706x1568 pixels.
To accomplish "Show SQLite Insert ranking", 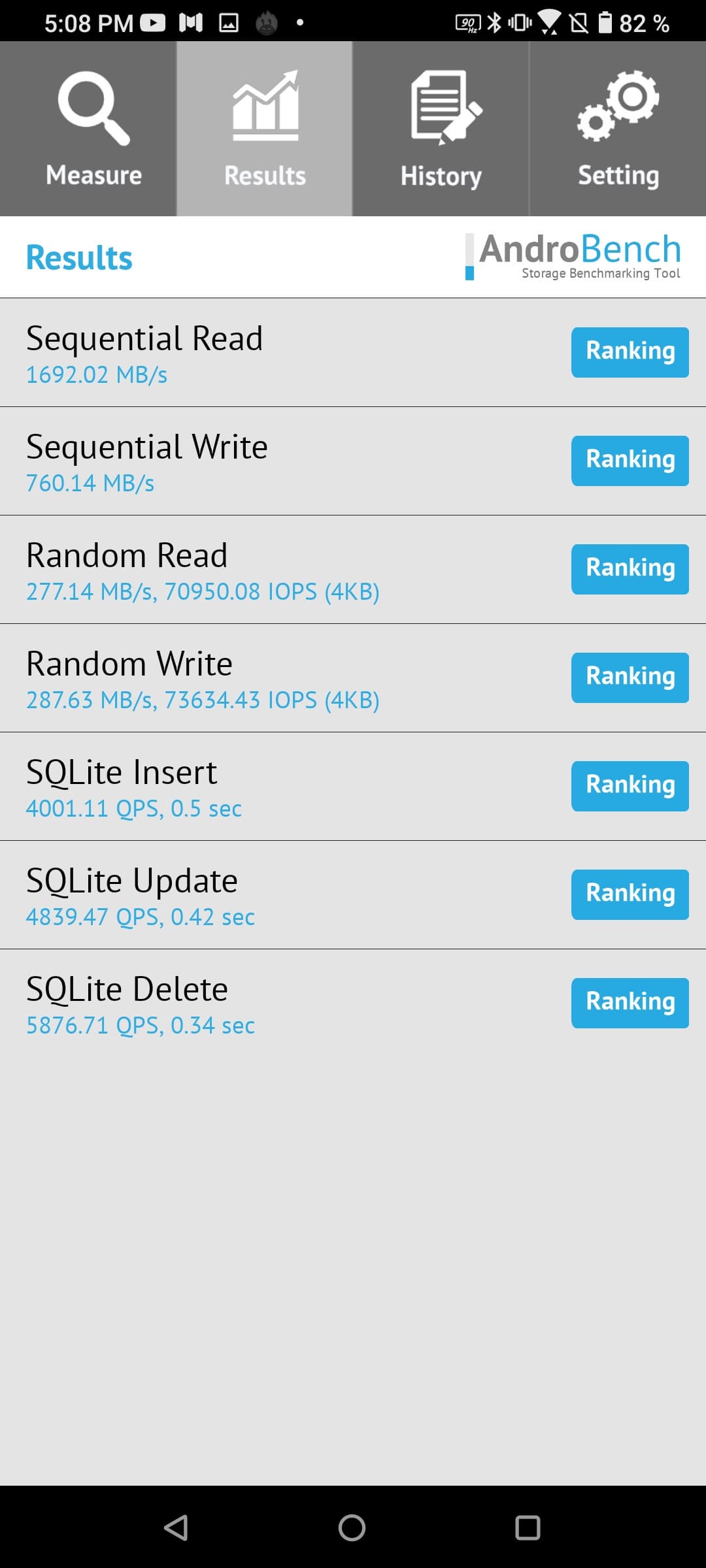I will tap(630, 786).
